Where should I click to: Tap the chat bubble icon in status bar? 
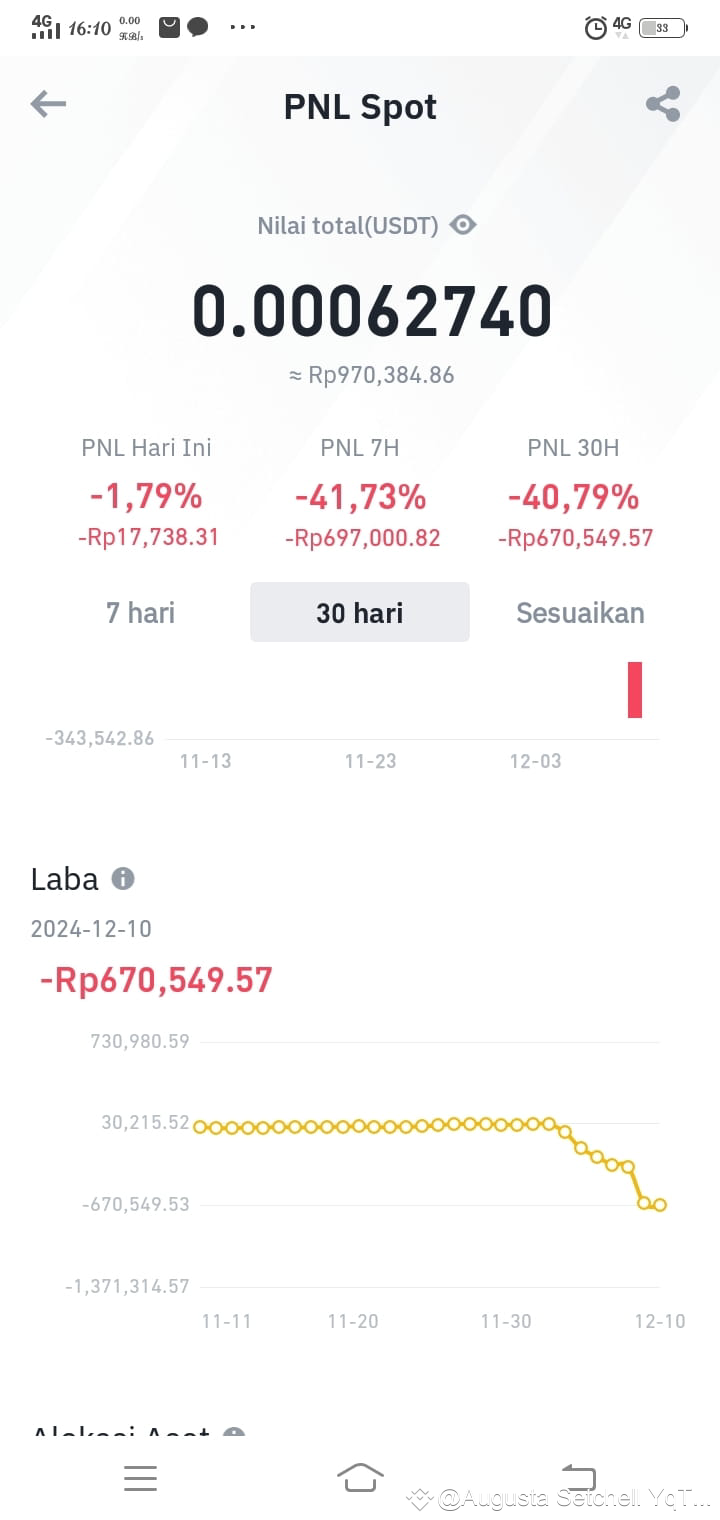click(x=197, y=27)
